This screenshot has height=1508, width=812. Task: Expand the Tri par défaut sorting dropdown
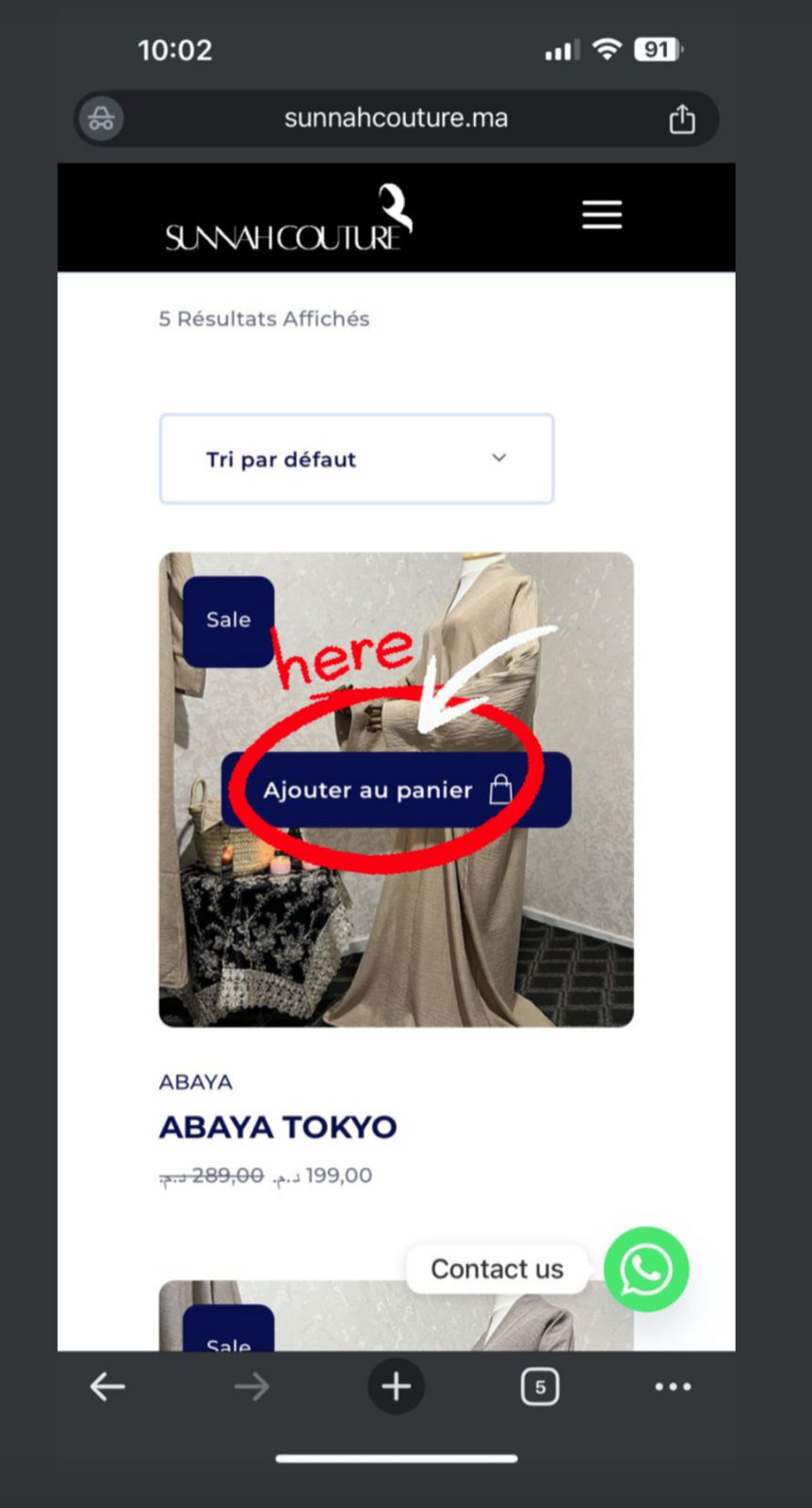pyautogui.click(x=356, y=459)
